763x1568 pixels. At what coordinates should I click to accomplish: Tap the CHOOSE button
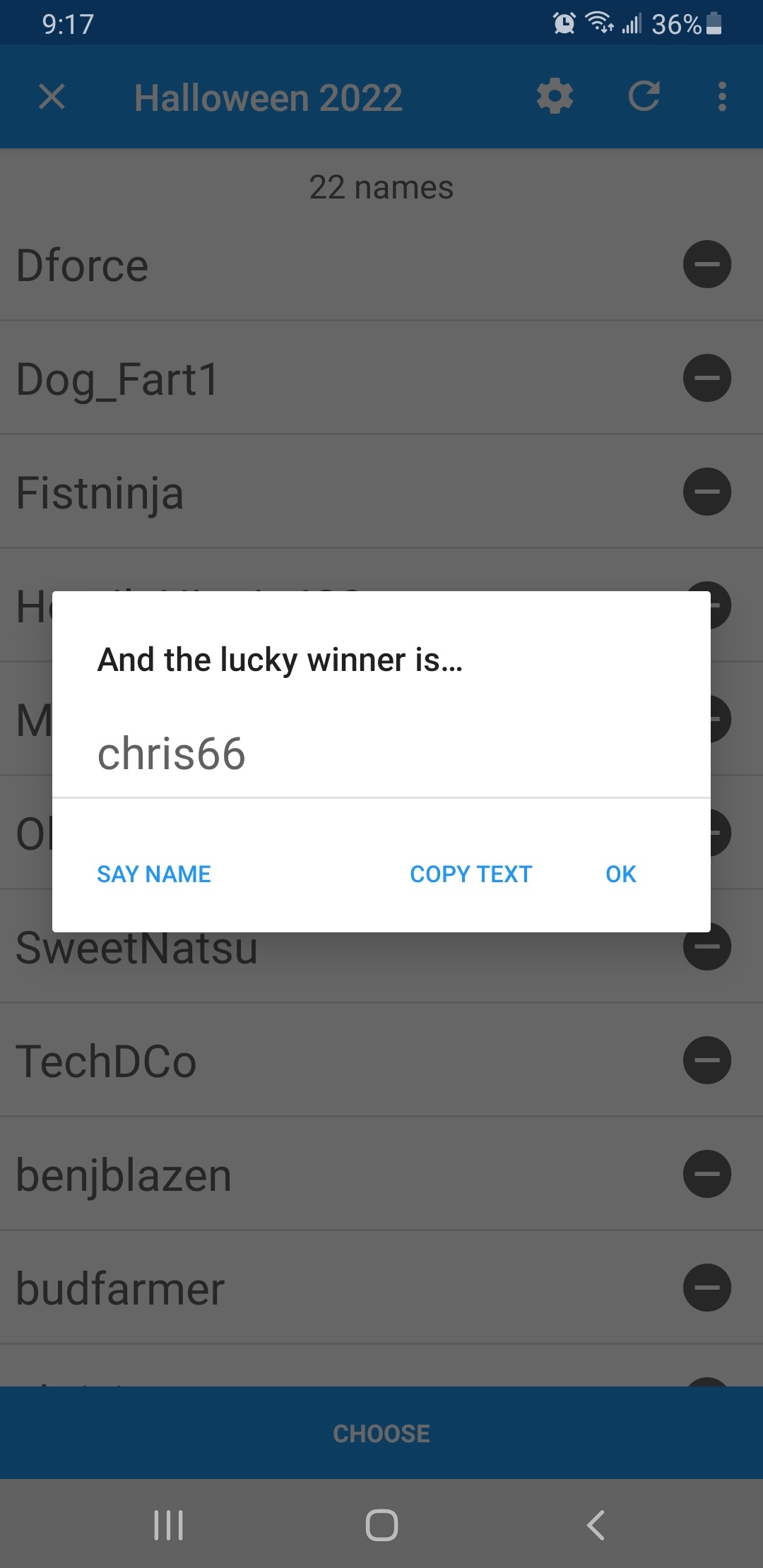click(x=381, y=1433)
